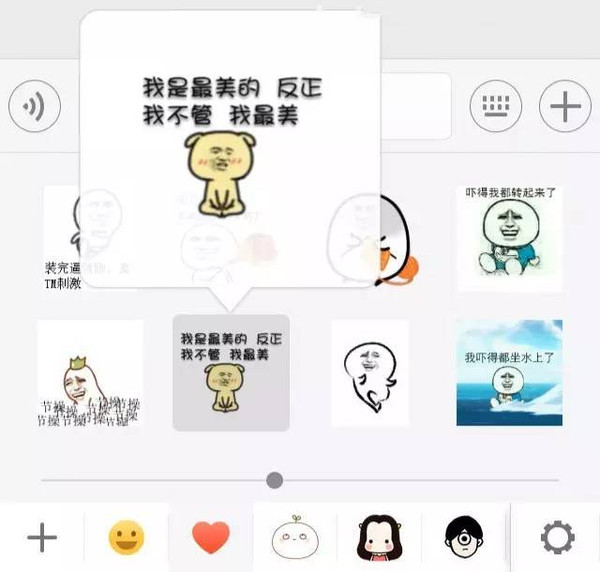The image size is (600, 572).
Task: Open sticker settings gear
Action: click(557, 539)
